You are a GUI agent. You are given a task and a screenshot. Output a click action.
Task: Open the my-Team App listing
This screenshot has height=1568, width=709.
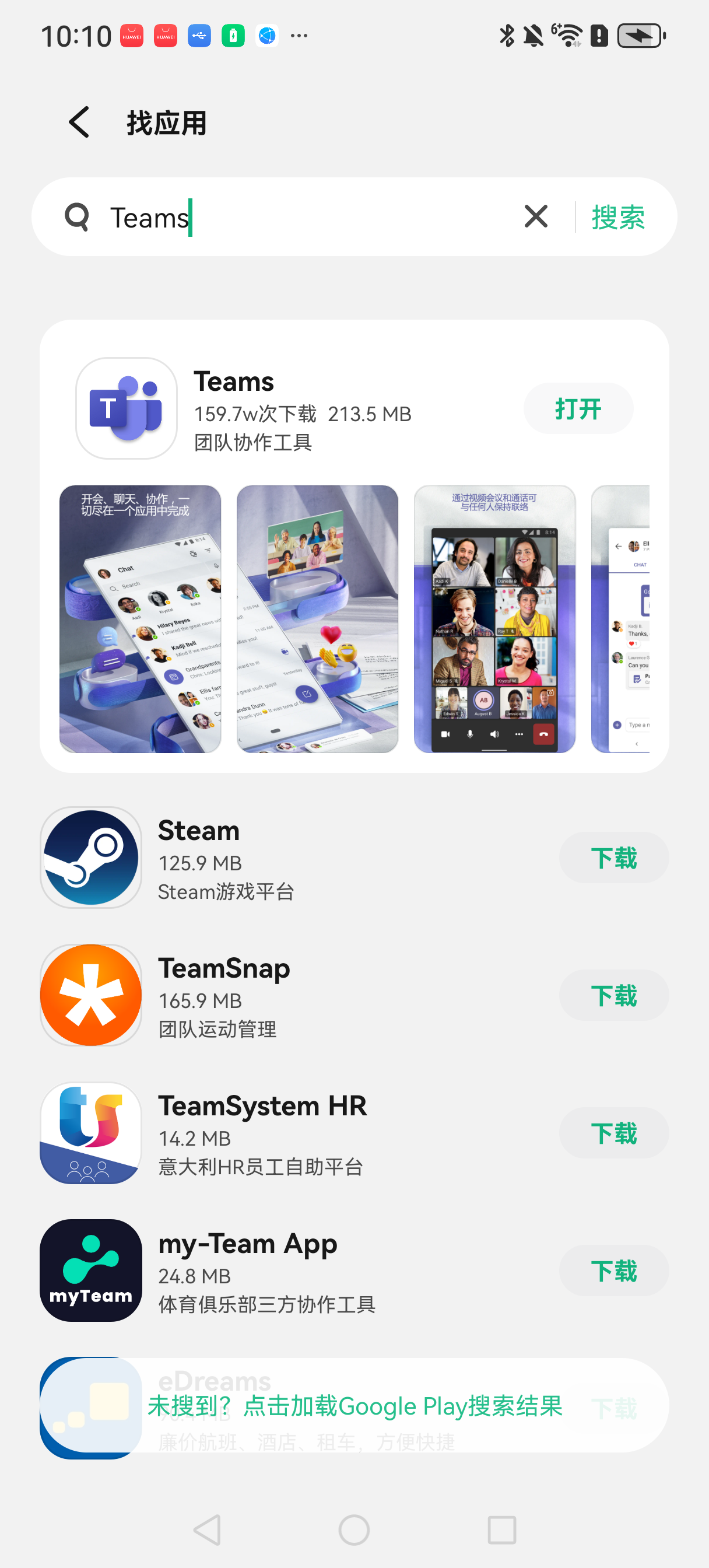coord(292,1270)
